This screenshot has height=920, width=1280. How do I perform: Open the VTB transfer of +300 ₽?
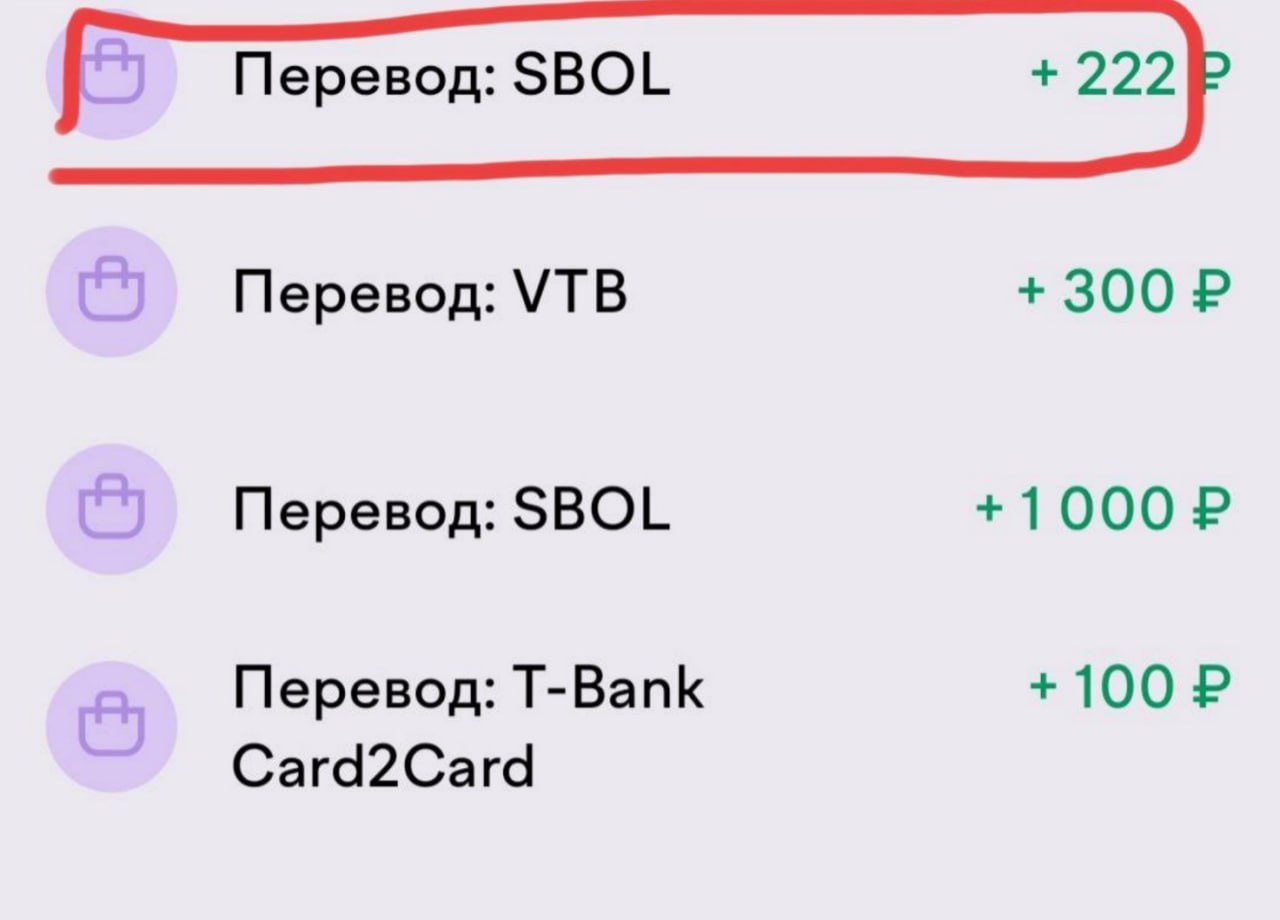(430, 294)
